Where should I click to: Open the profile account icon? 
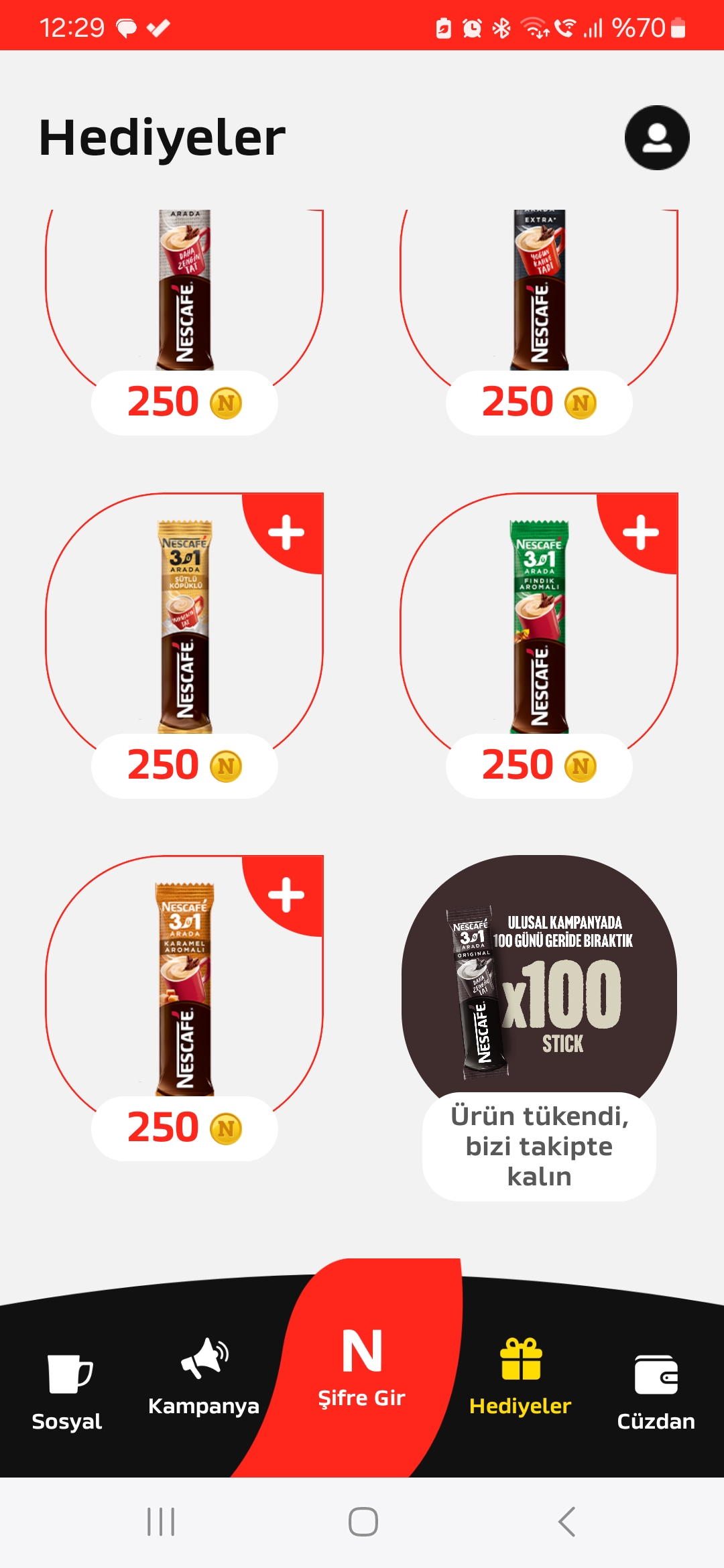pos(657,137)
